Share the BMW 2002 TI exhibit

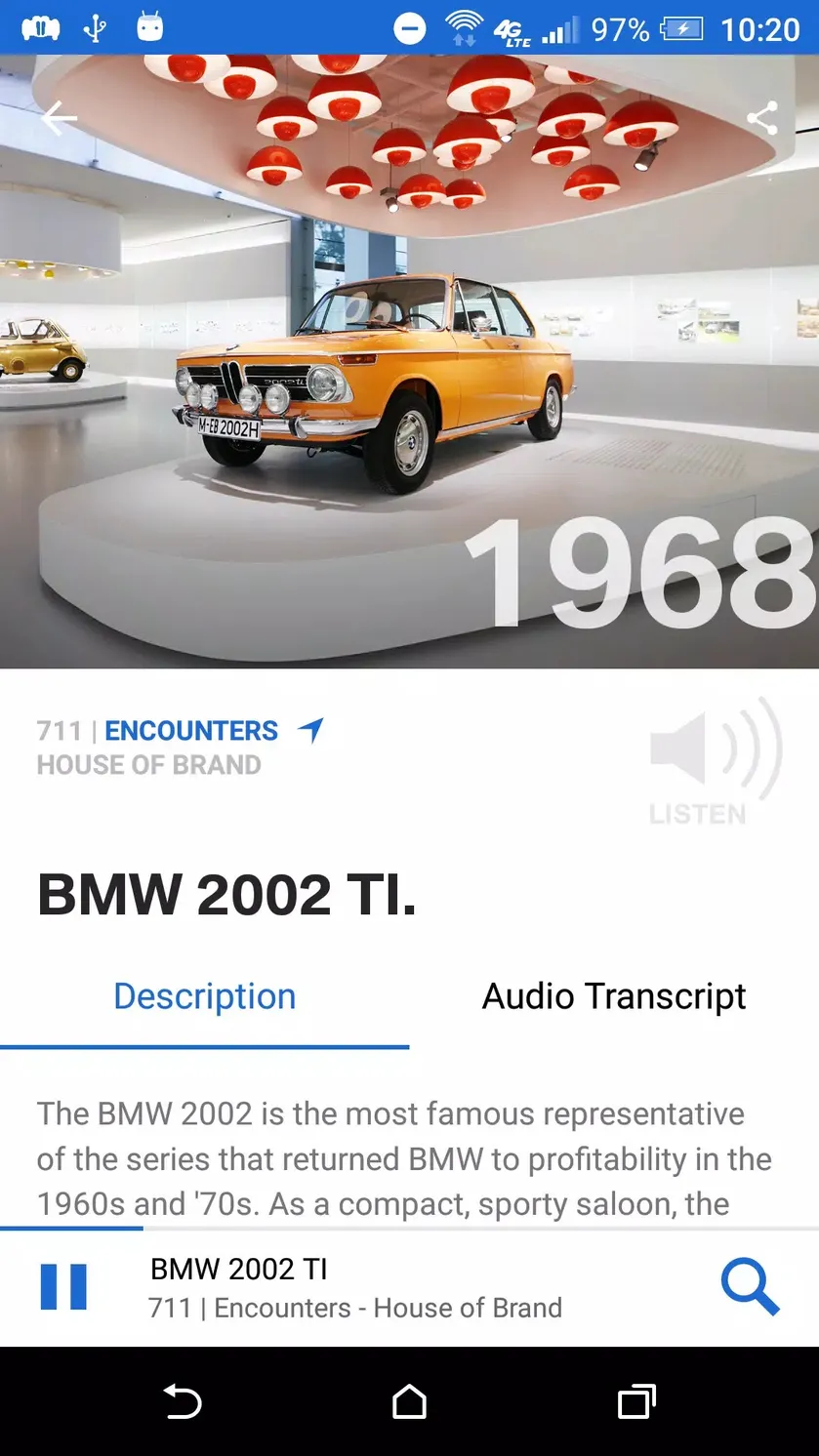(x=761, y=119)
